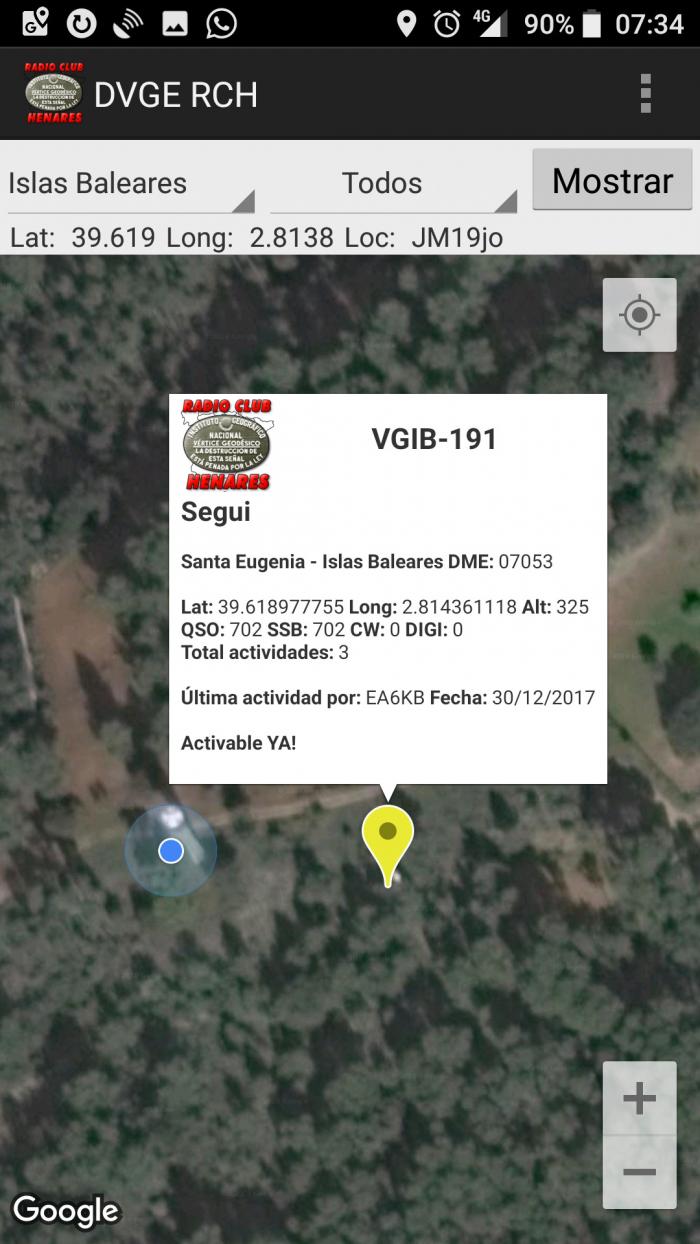
Task: Center map on my location
Action: pos(639,315)
